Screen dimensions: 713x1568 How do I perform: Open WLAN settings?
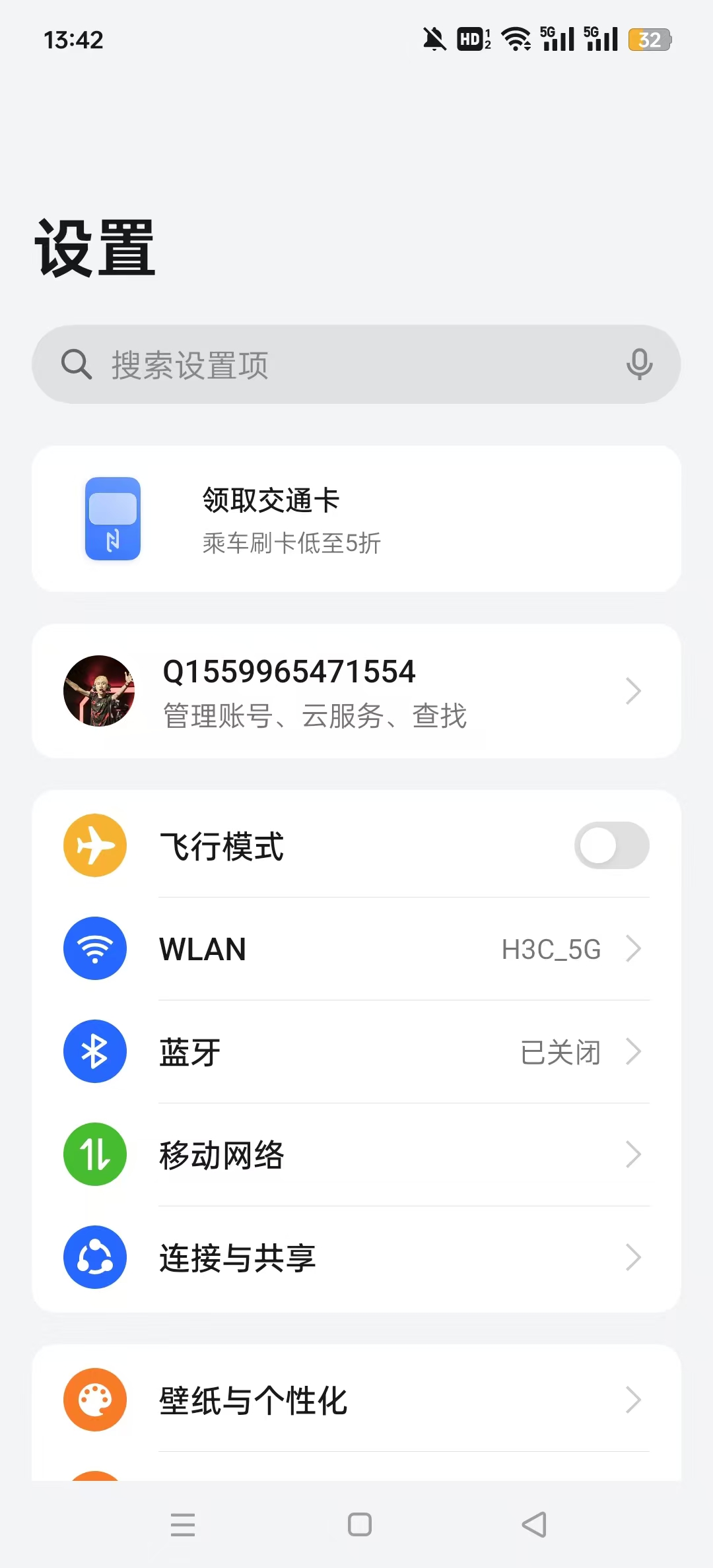(x=356, y=949)
